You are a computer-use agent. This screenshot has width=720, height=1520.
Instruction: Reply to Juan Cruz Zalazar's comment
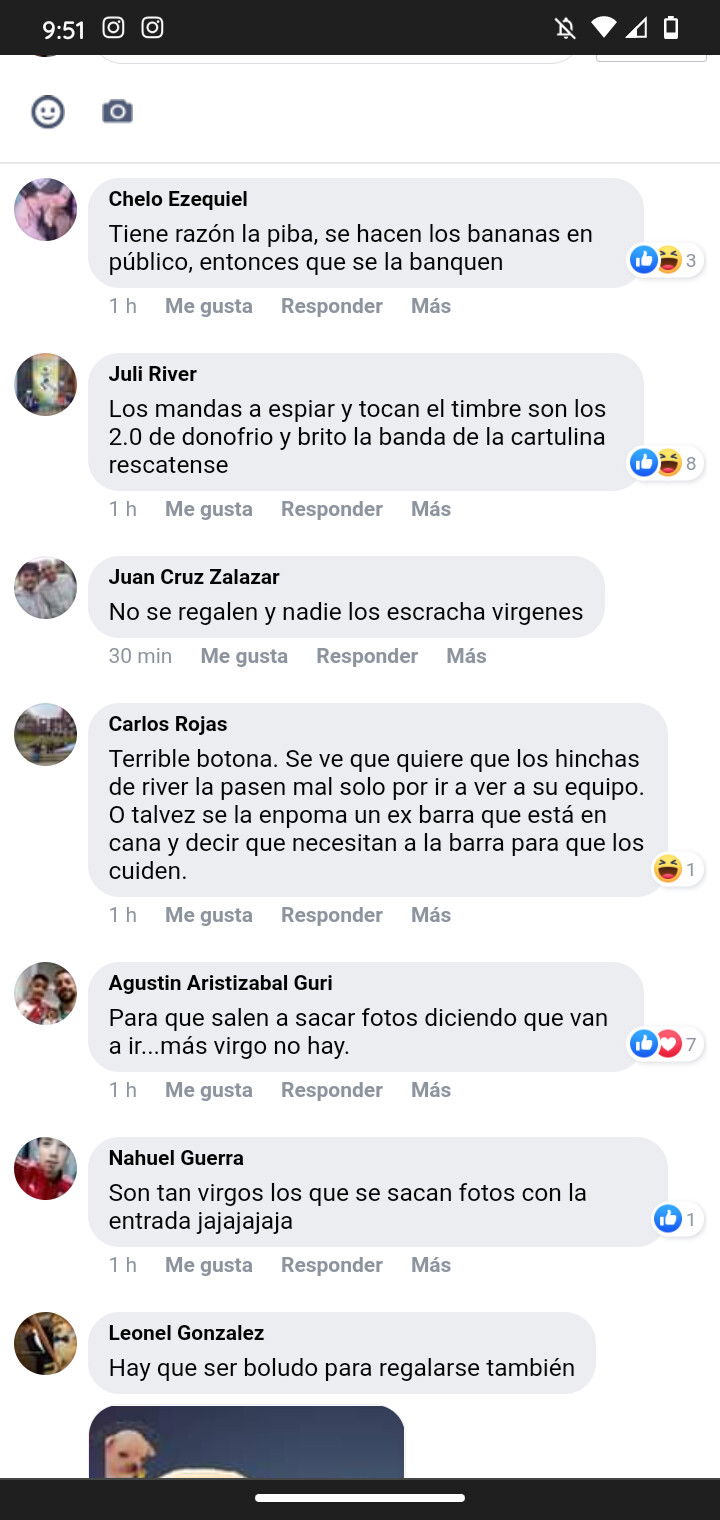[x=367, y=656]
